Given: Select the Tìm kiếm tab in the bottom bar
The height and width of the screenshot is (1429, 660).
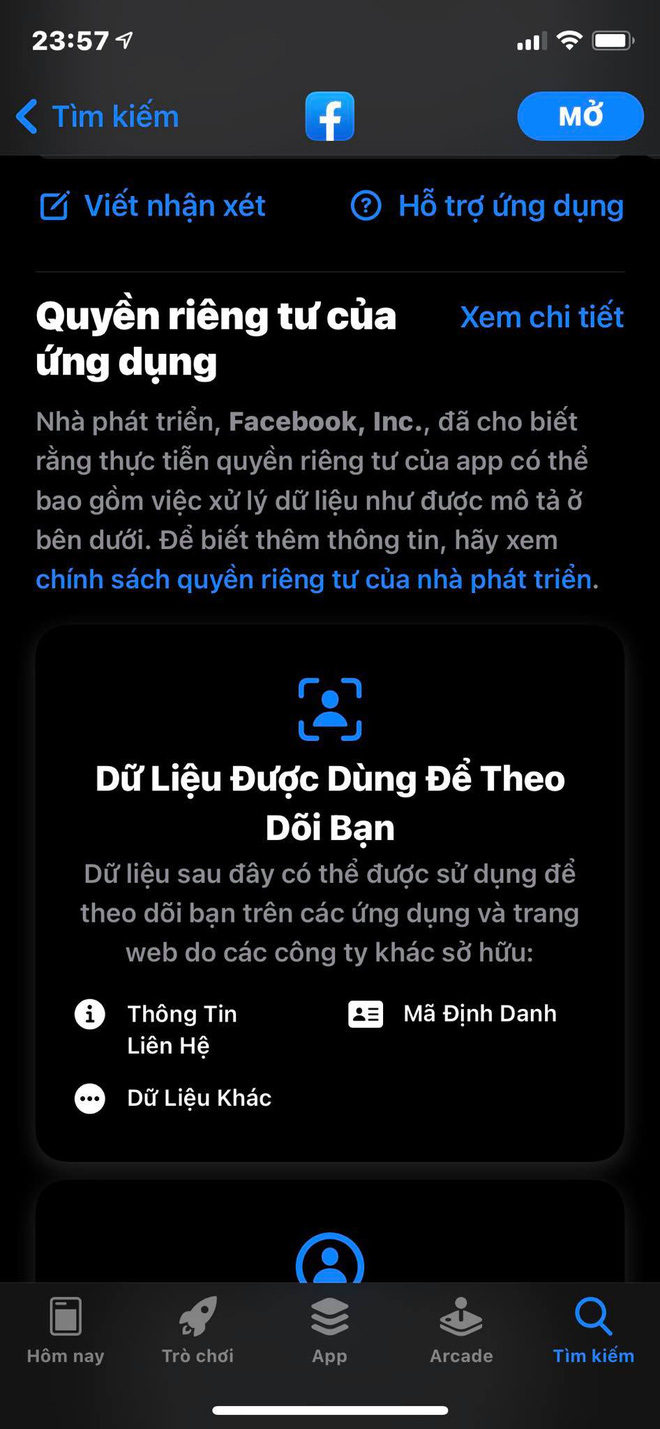Looking at the screenshot, I should pyautogui.click(x=593, y=1331).
